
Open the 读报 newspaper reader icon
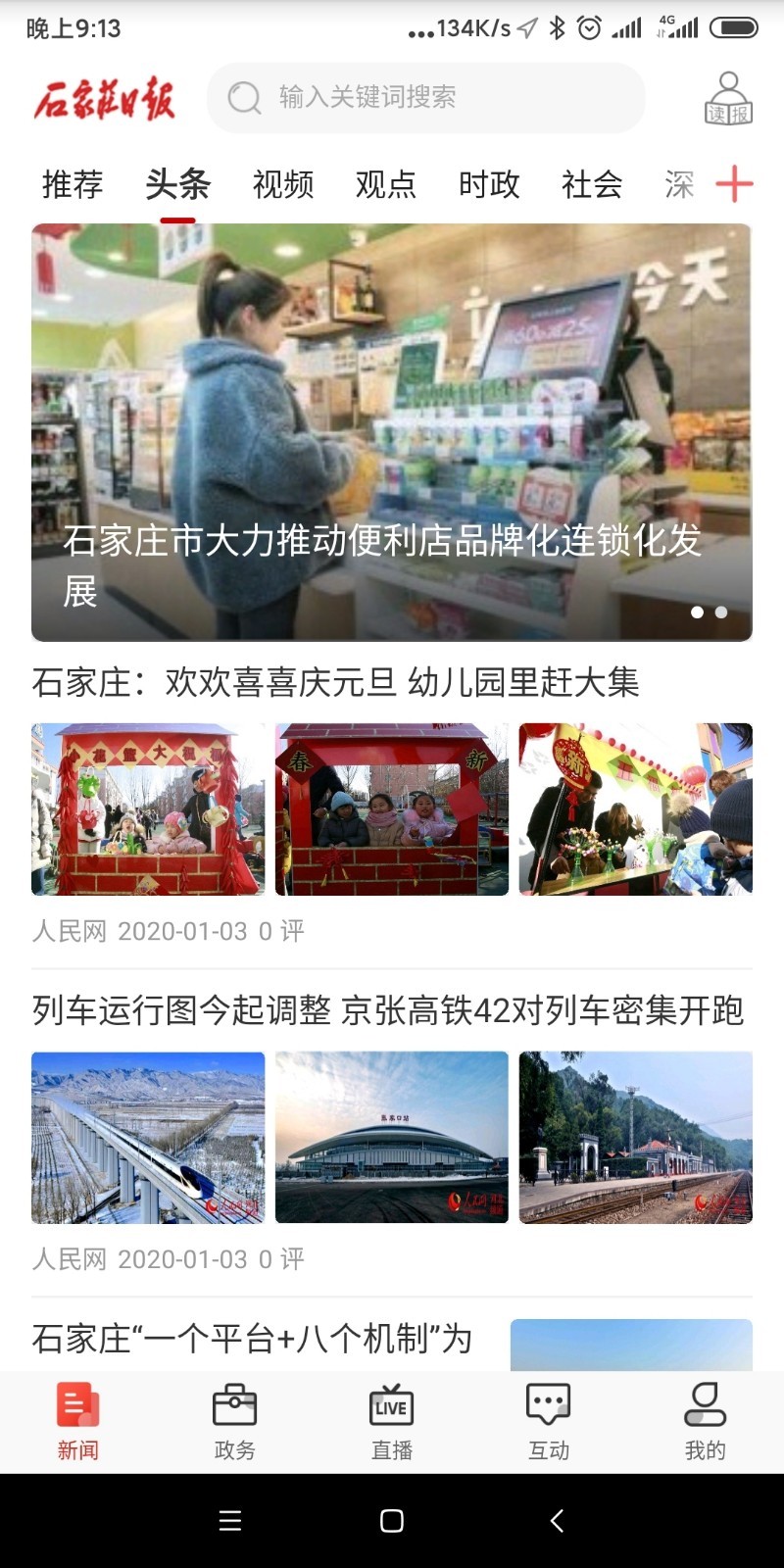[728, 98]
